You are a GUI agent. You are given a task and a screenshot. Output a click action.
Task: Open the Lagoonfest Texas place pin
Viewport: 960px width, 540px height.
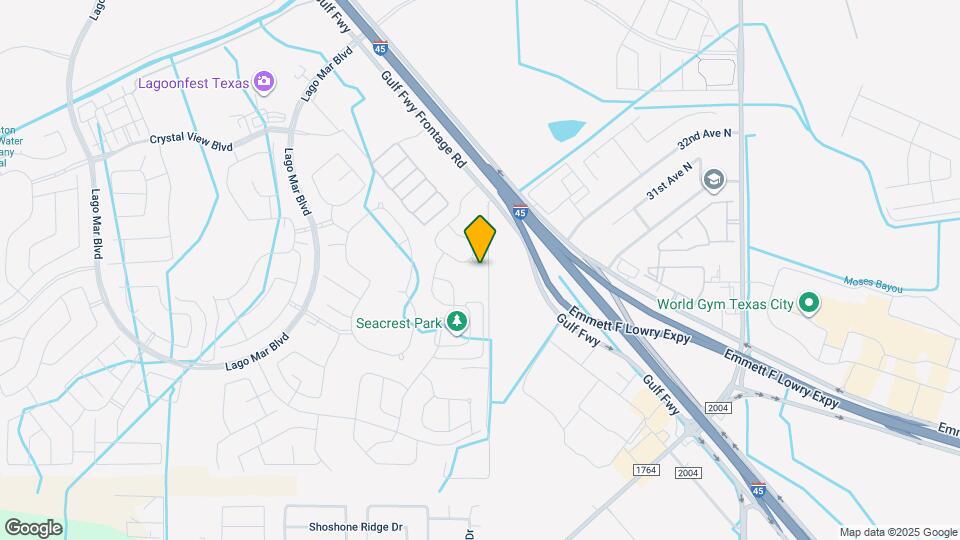tap(264, 81)
